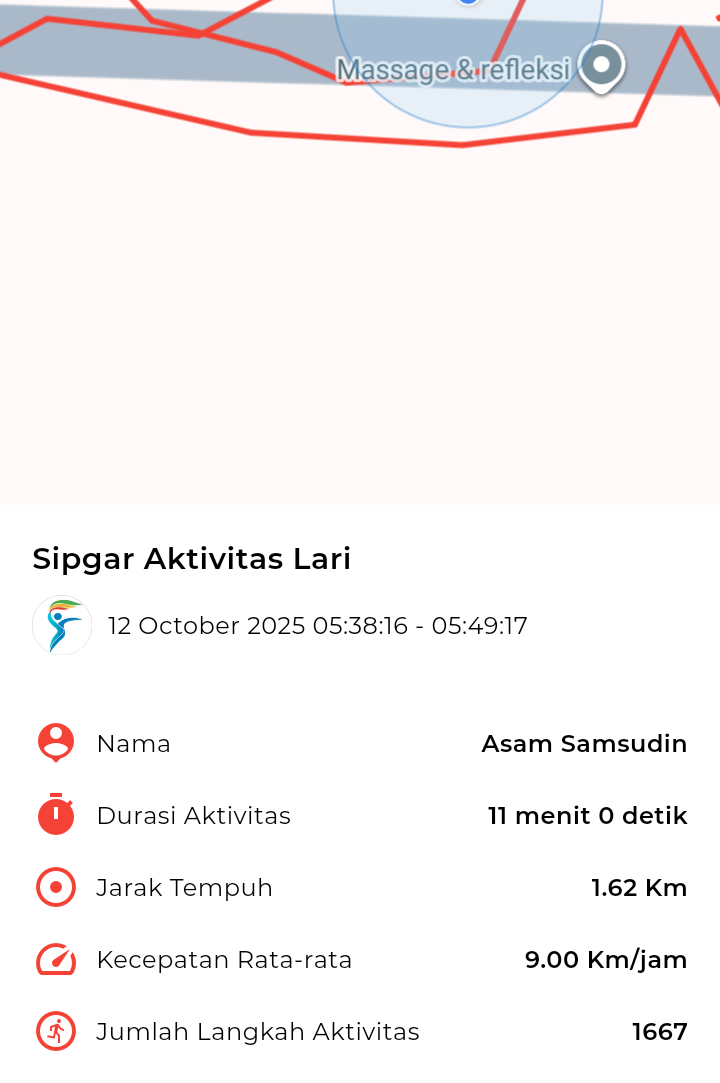The image size is (720, 1083).
Task: Tap the Massage & refleksi map marker
Action: point(602,66)
